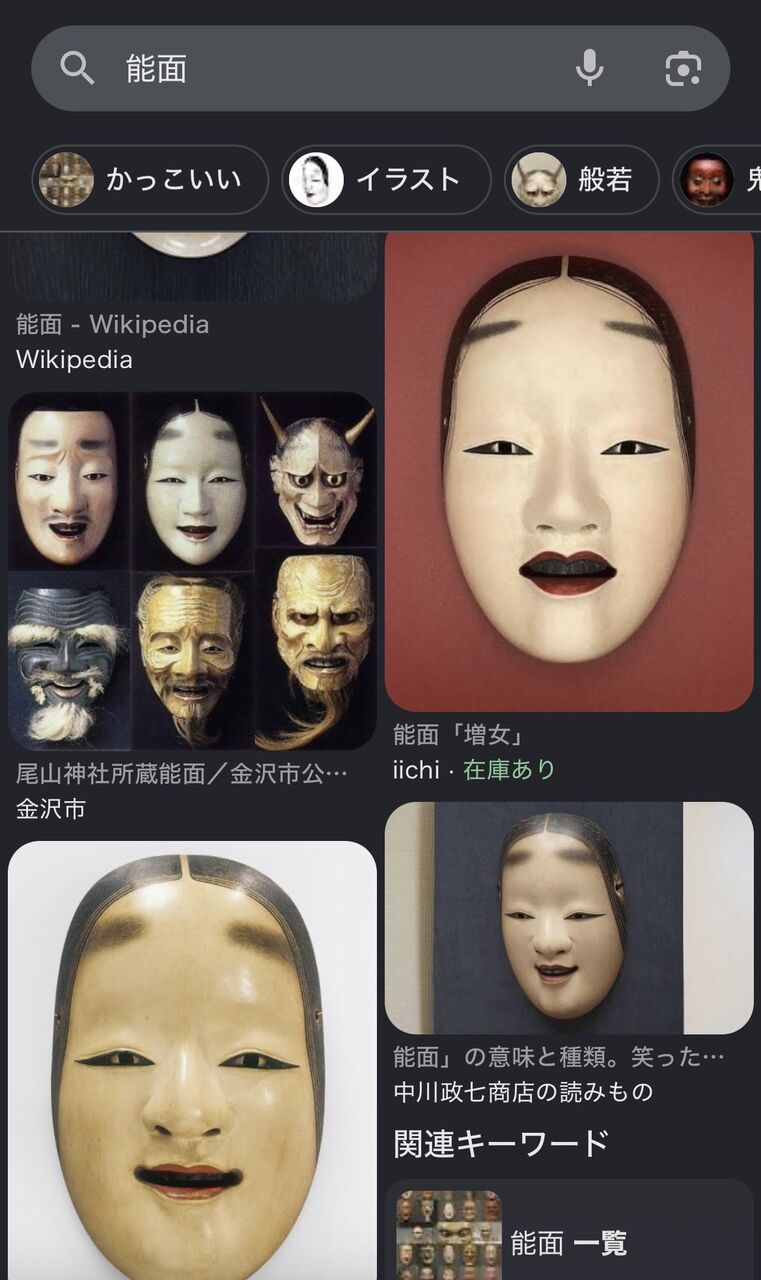The width and height of the screenshot is (761, 1280).
Task: Select the イラスト filter chip
Action: (x=386, y=180)
